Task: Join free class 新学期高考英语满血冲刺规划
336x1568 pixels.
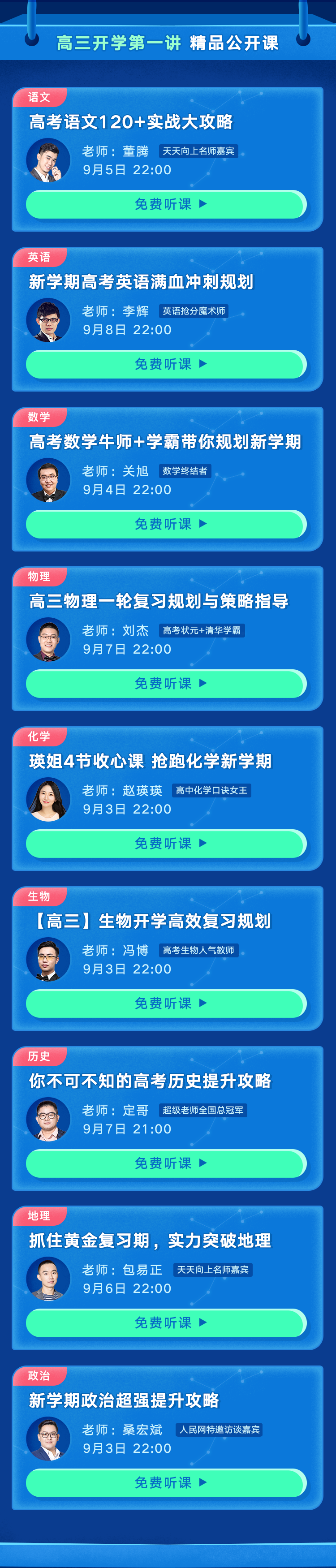Action: point(166,364)
